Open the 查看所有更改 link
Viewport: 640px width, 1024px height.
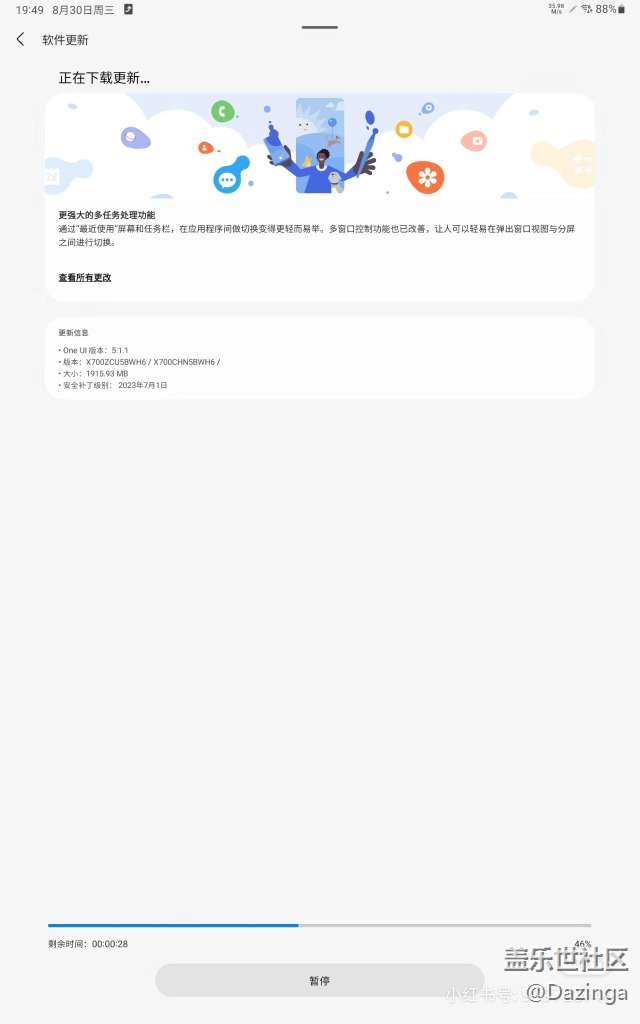click(85, 278)
